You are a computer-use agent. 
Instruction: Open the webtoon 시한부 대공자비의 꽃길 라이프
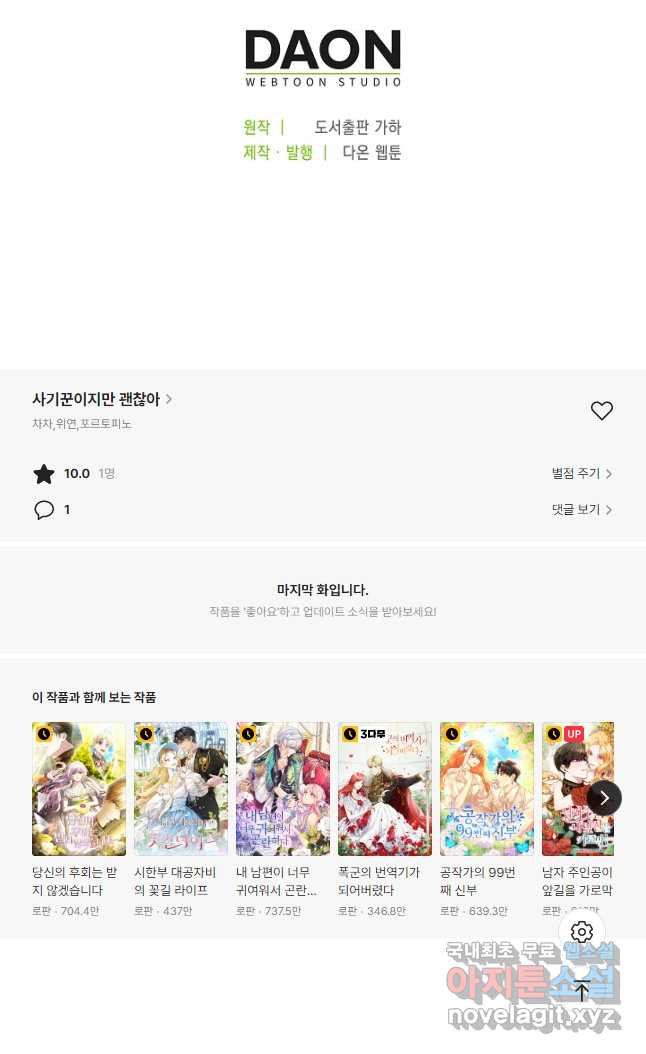tap(181, 789)
